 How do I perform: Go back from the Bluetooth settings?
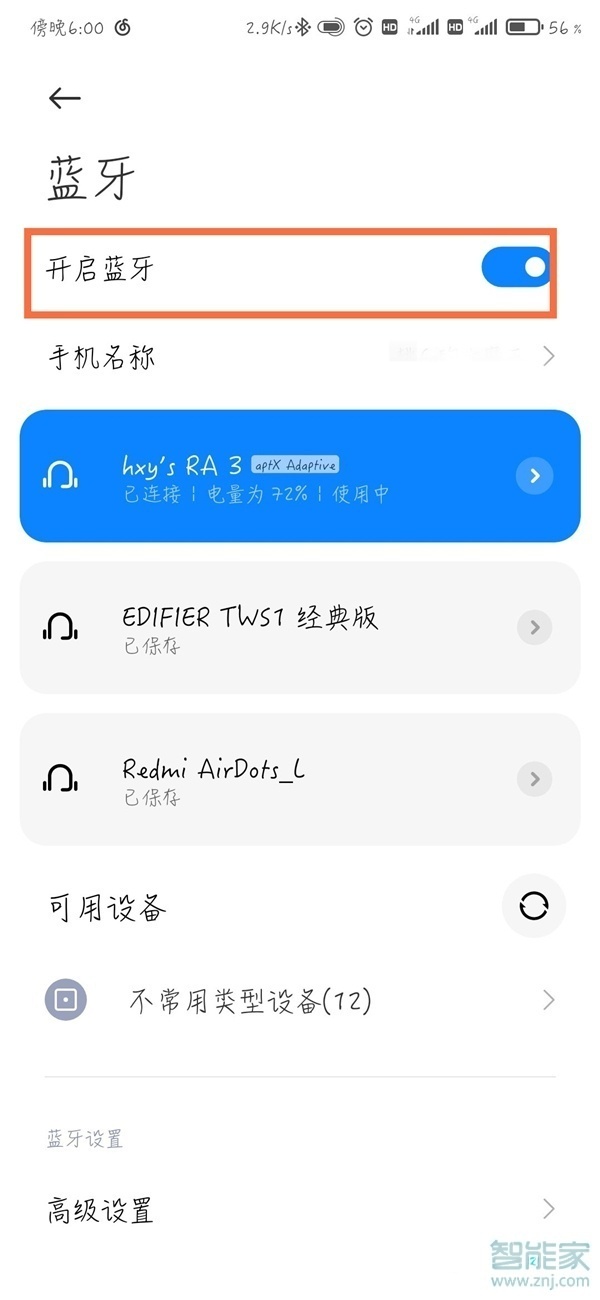[x=64, y=97]
